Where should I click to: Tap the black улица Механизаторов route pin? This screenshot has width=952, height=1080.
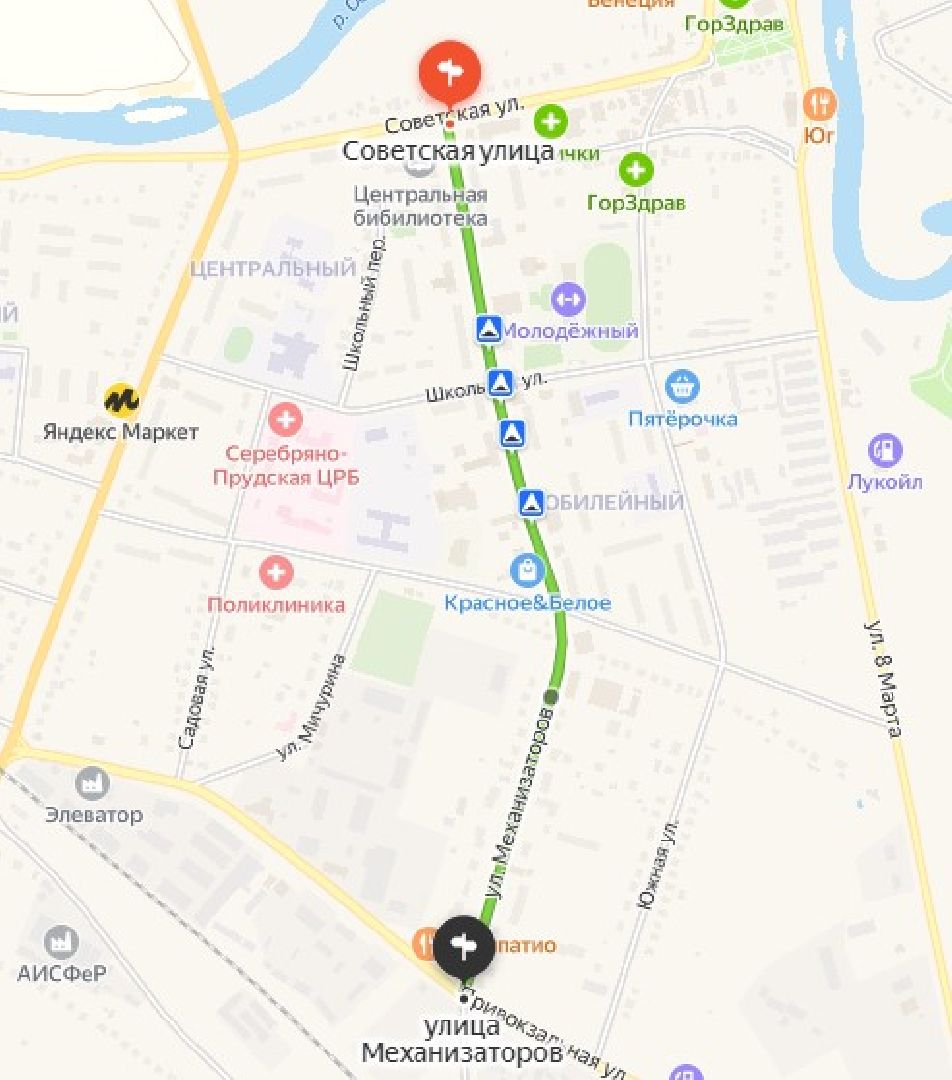coord(464,945)
